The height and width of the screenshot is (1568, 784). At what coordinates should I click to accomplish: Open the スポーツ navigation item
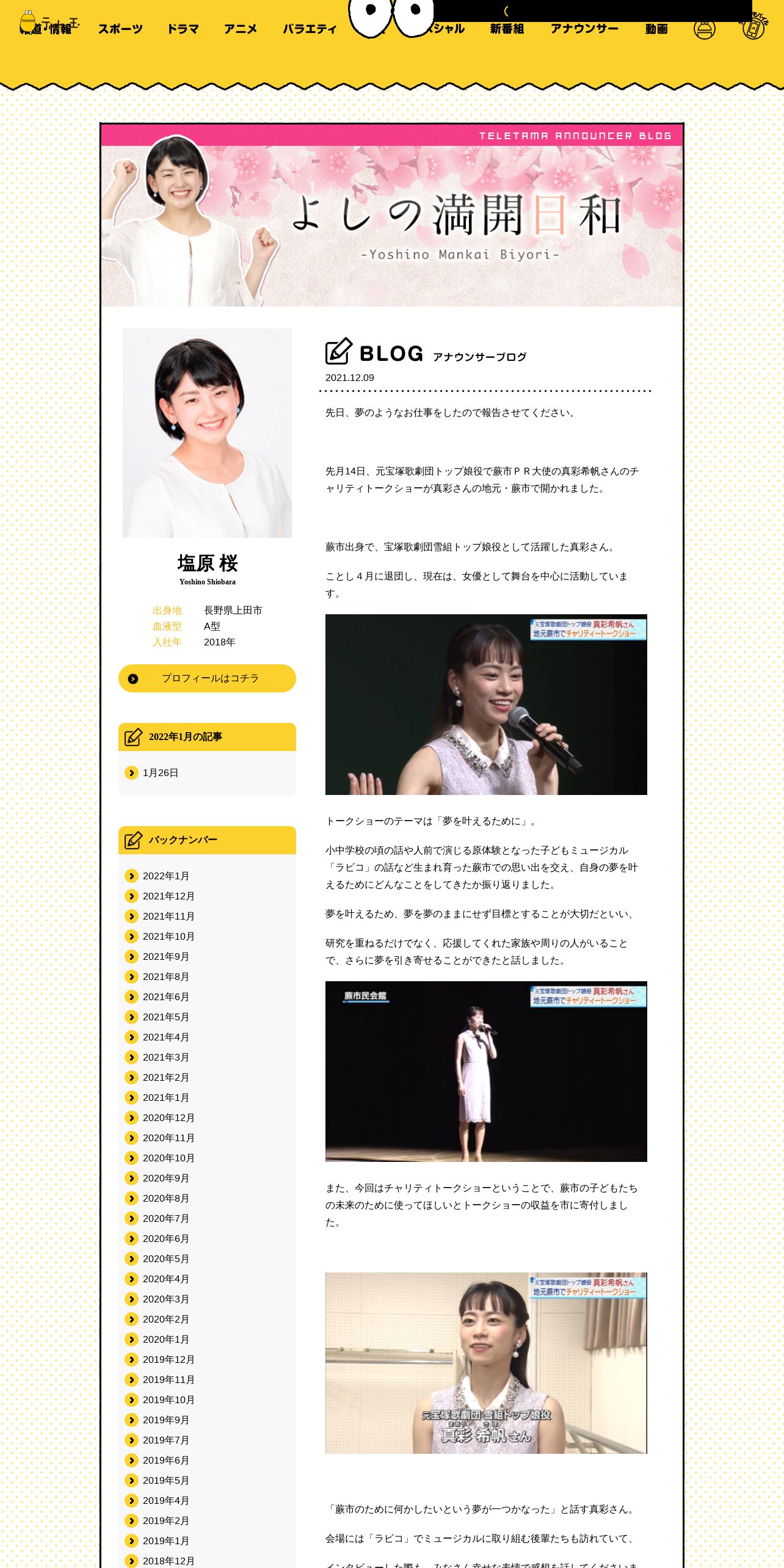(120, 29)
